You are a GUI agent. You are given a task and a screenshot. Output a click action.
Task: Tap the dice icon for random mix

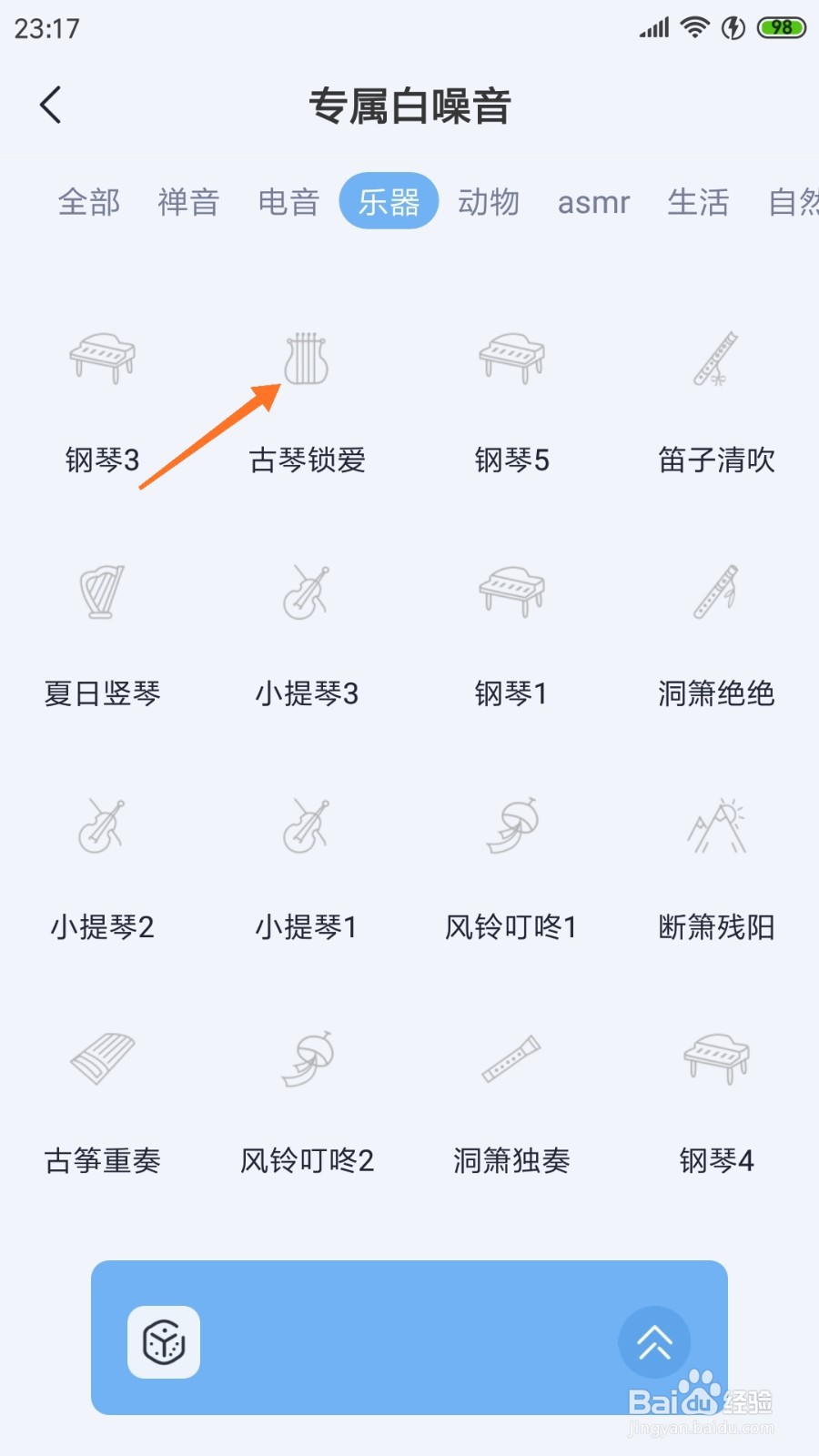pyautogui.click(x=164, y=1342)
